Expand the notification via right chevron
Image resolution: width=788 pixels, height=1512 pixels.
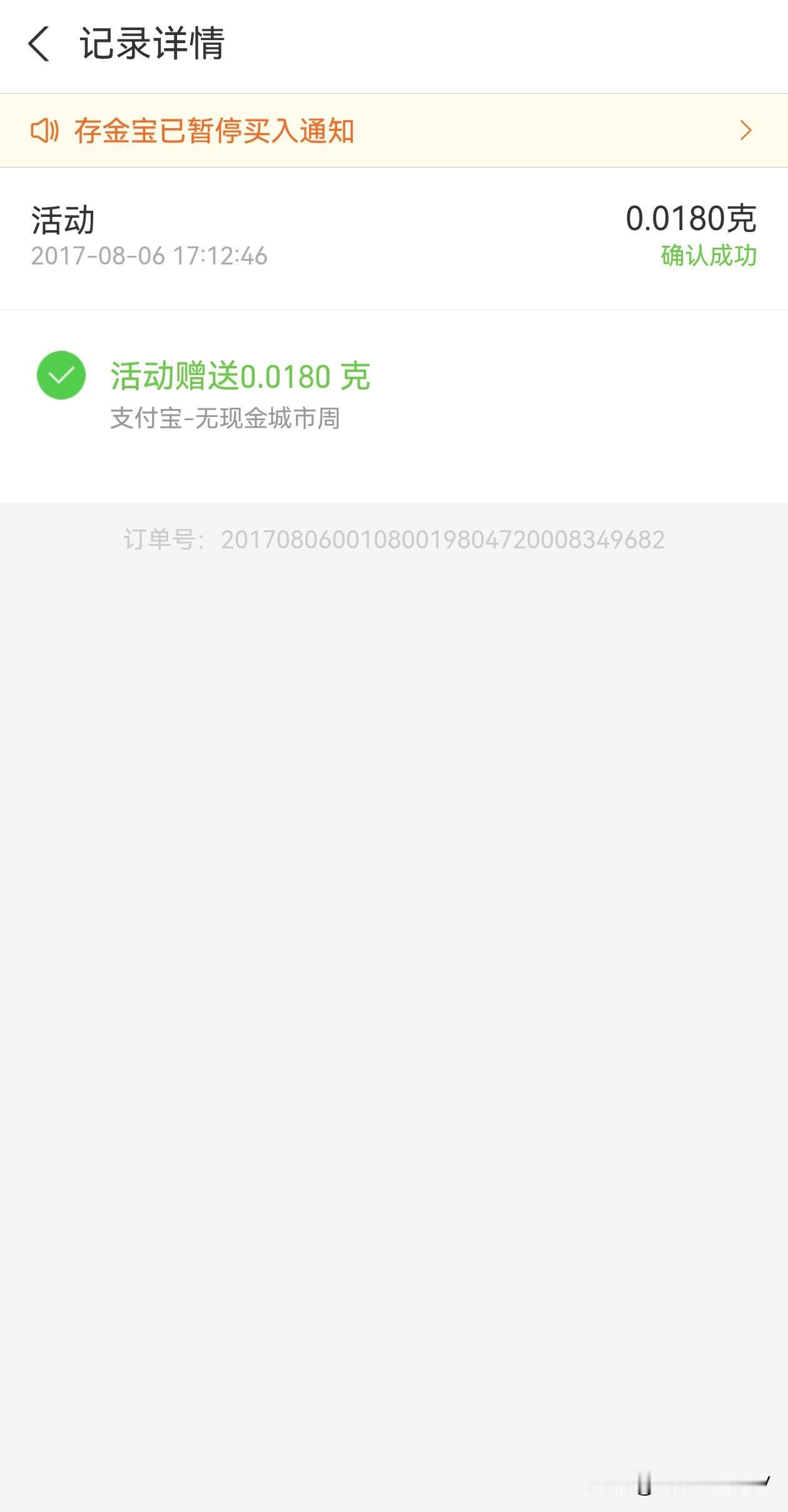[747, 130]
